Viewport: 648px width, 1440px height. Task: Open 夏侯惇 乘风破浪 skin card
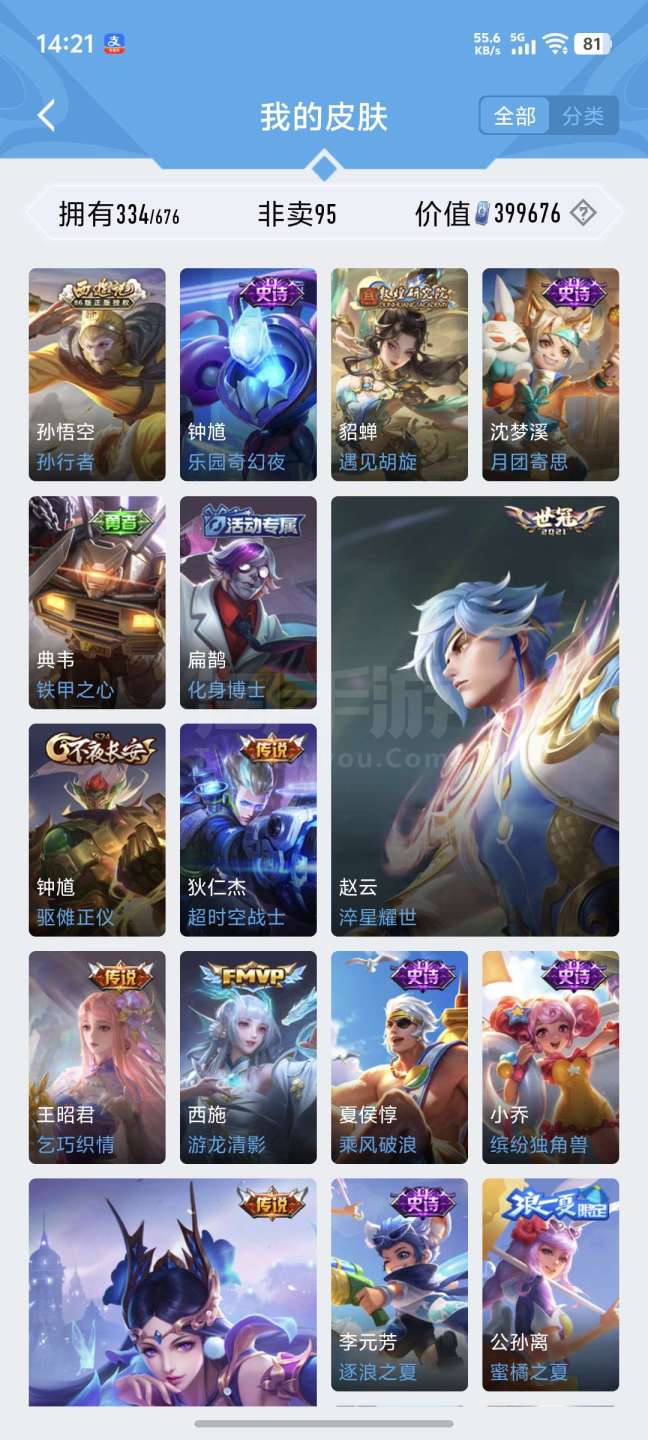click(399, 1057)
